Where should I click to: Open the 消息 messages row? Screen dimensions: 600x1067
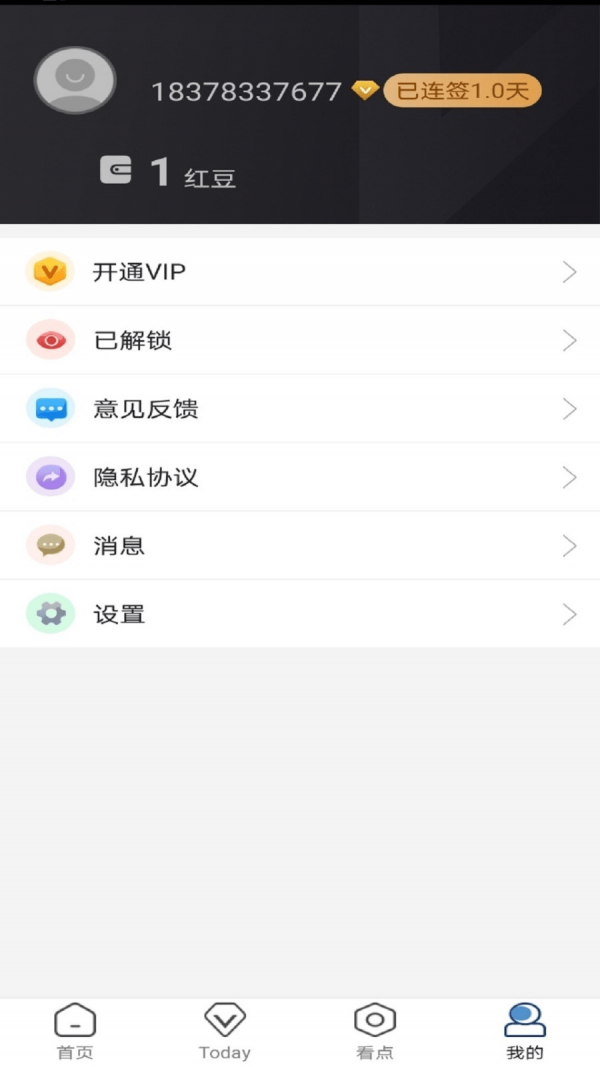point(300,546)
